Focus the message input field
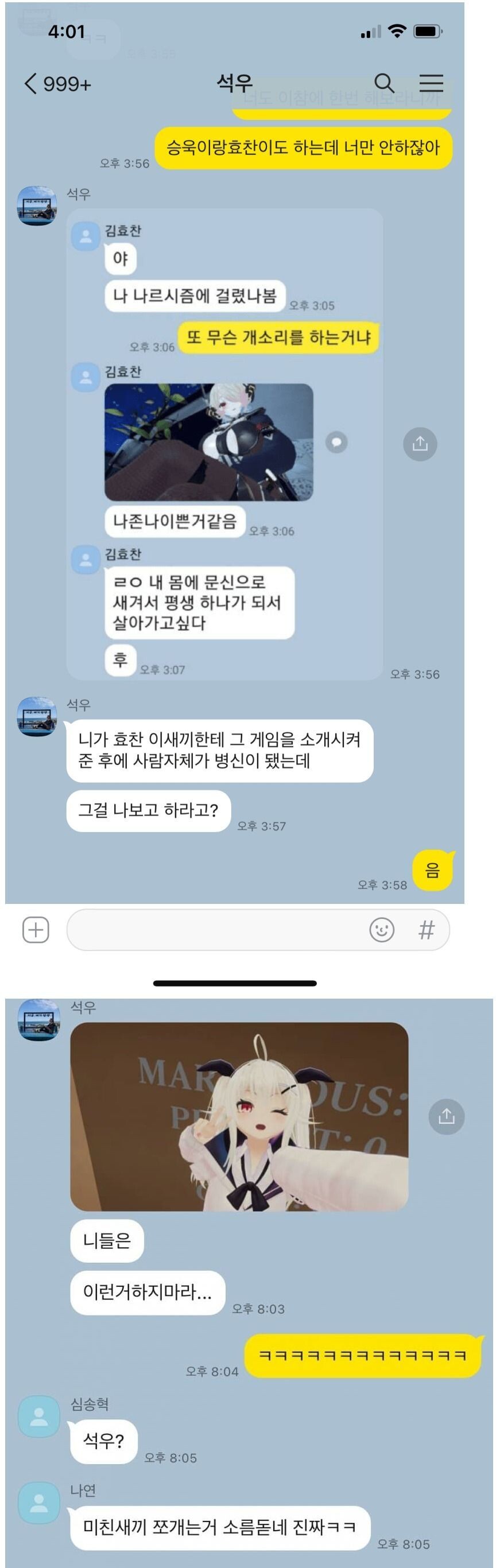The image size is (500, 1568). pos(213,930)
